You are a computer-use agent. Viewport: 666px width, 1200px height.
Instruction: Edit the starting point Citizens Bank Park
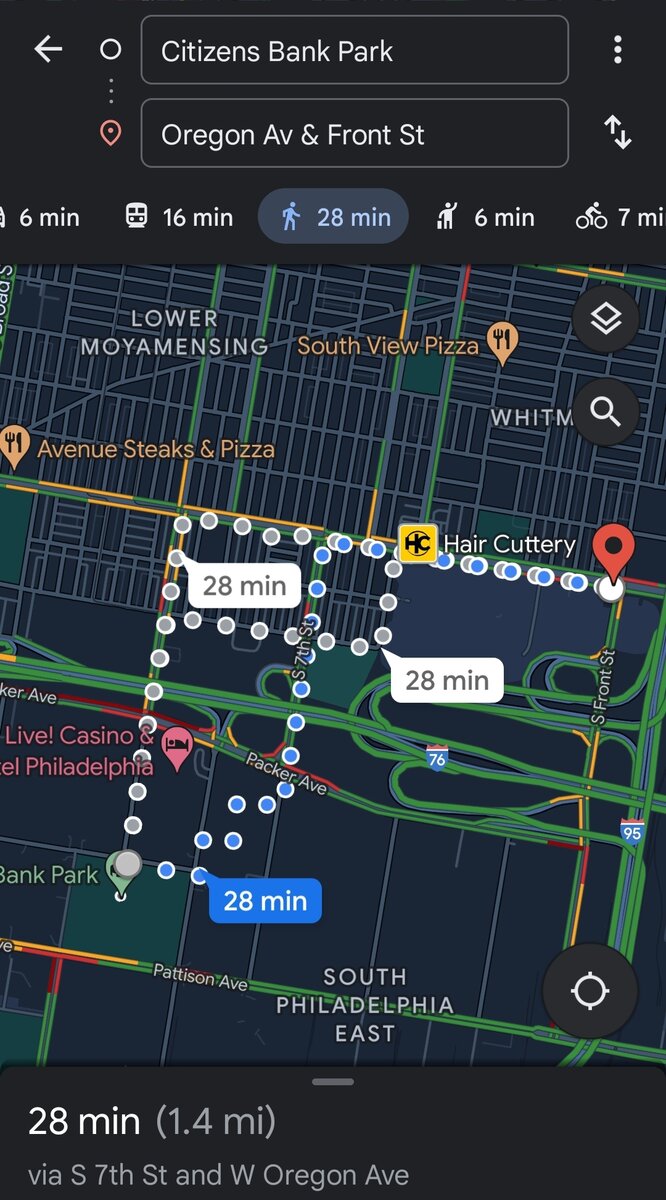tap(354, 51)
